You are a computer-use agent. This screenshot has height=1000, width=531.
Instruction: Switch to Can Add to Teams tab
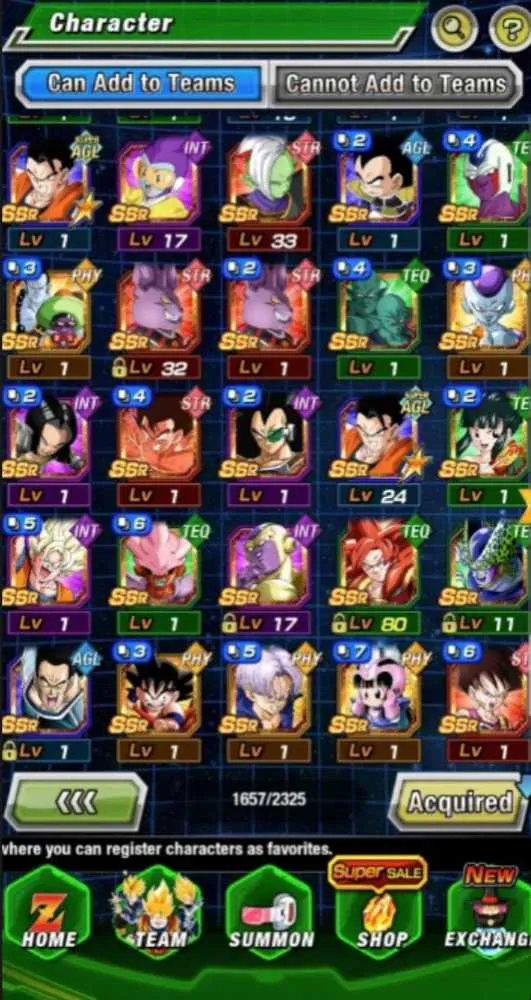tap(142, 84)
